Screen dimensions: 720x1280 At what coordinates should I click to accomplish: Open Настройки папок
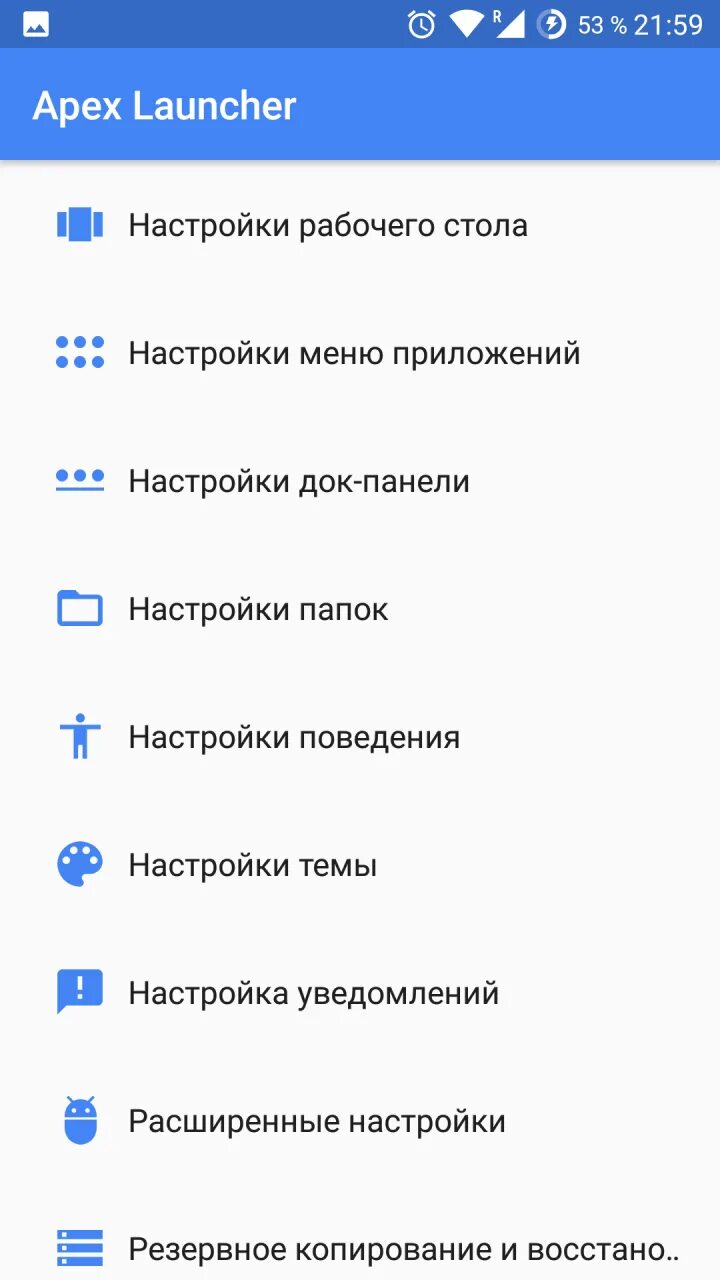[258, 609]
